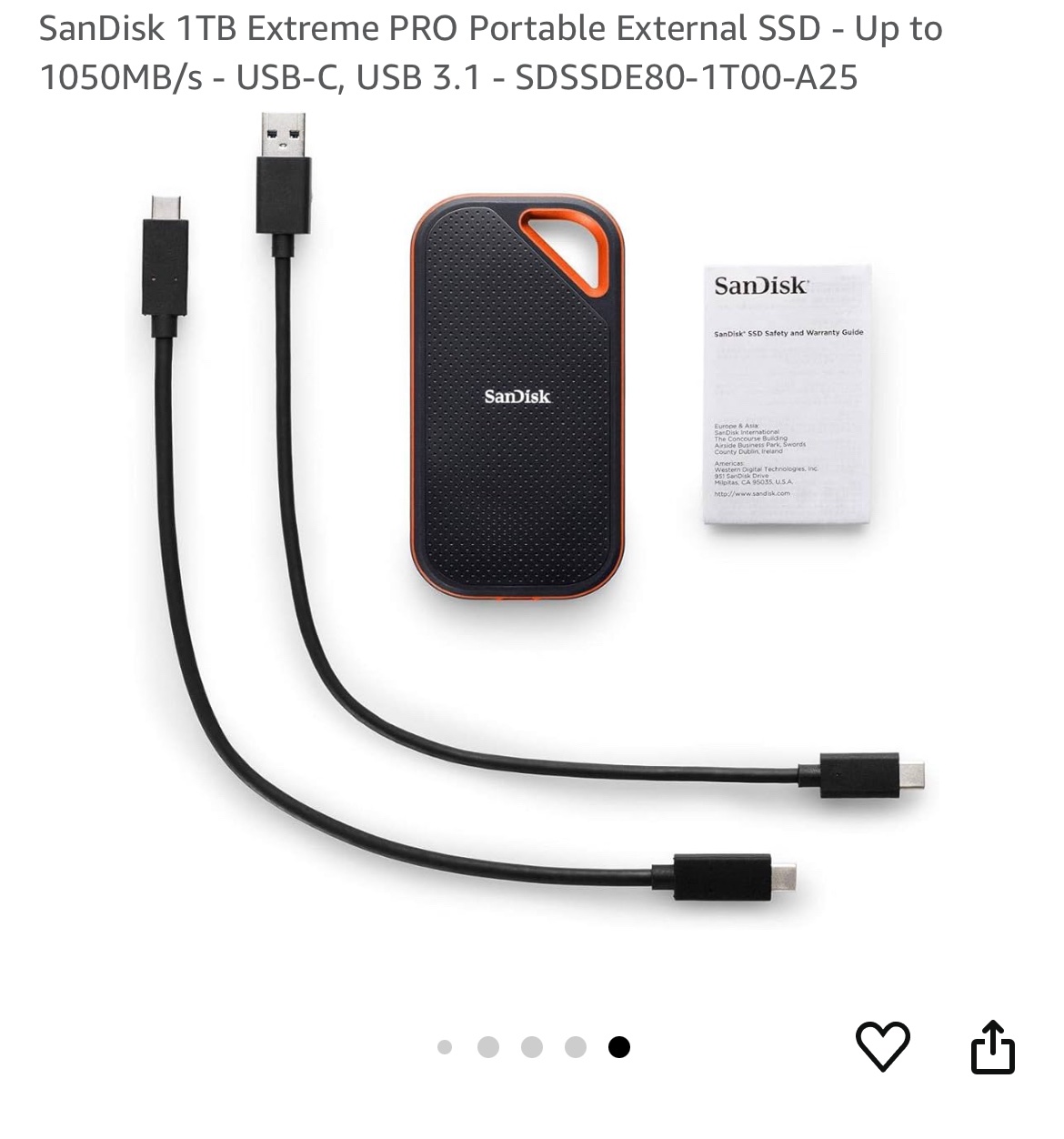
Task: Add this SSD to your wish list
Action: (882, 1046)
